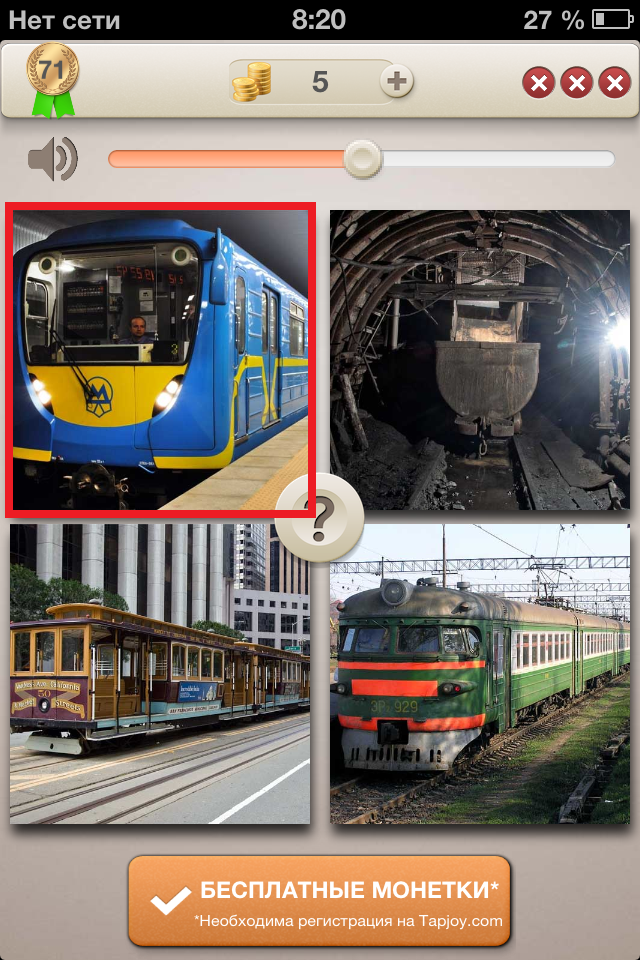640x960 pixels.
Task: Tap the question mark hint button
Action: click(x=319, y=518)
